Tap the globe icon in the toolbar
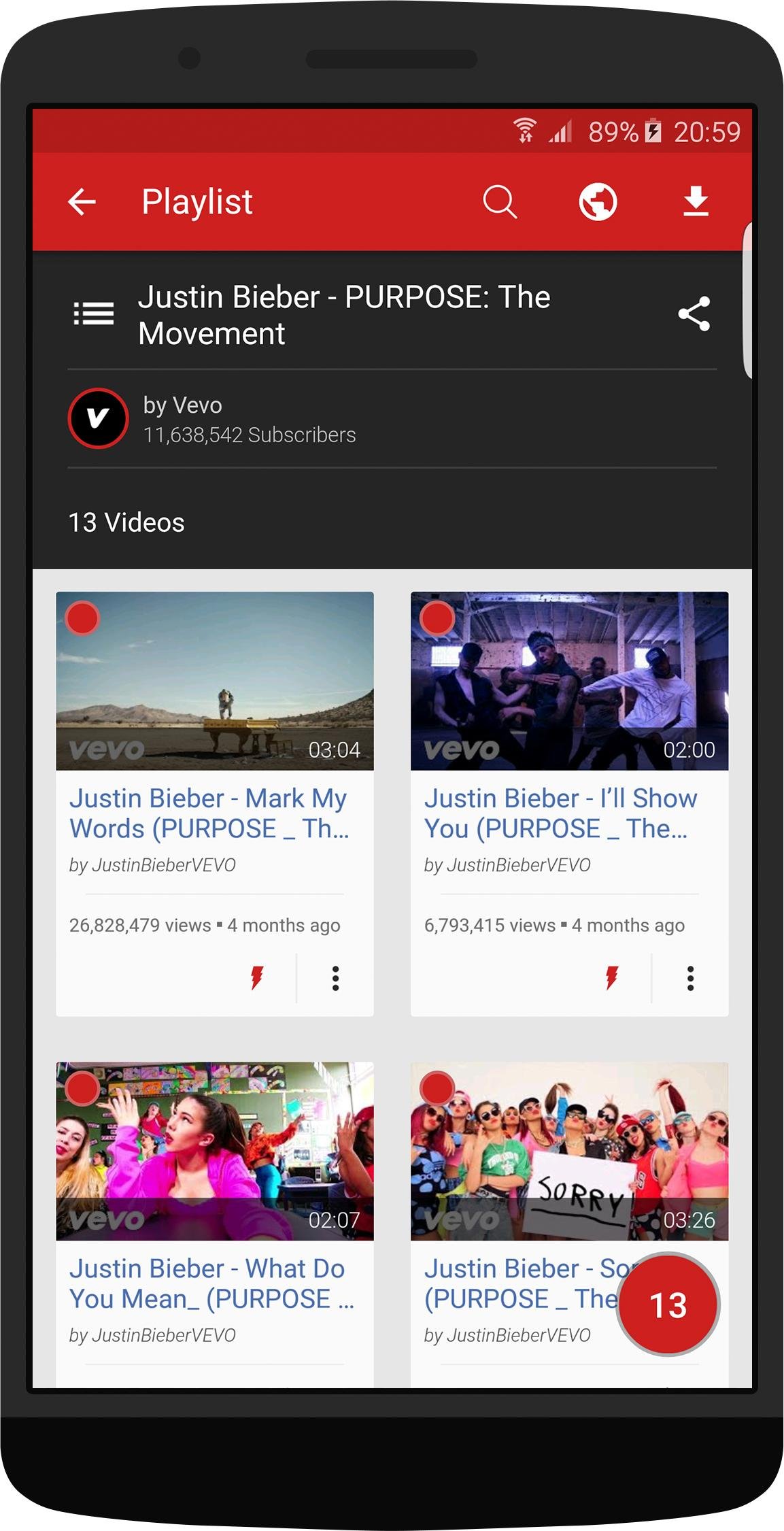This screenshot has height=1531, width=784. (598, 202)
